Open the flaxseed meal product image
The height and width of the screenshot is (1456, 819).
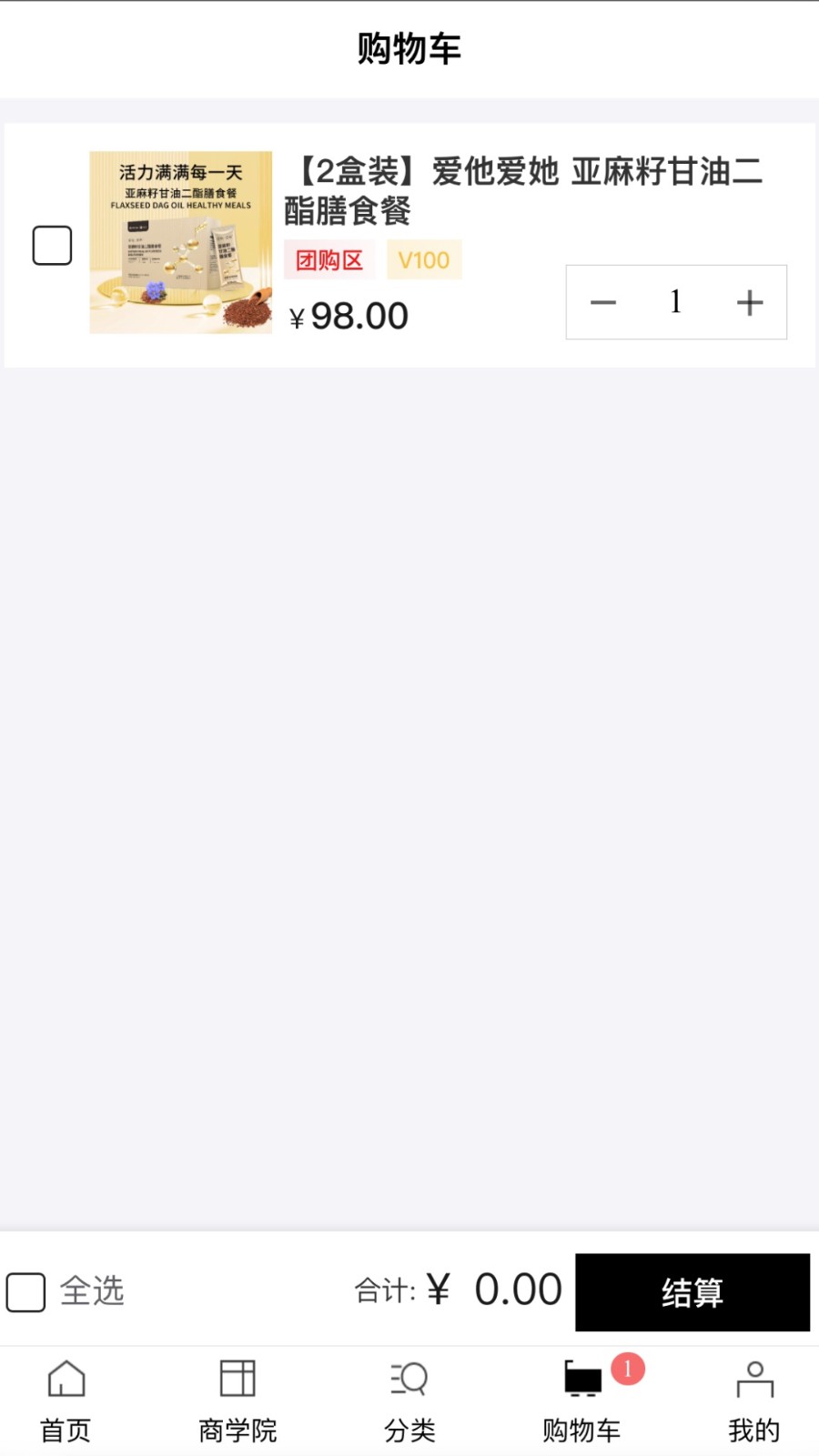click(180, 242)
